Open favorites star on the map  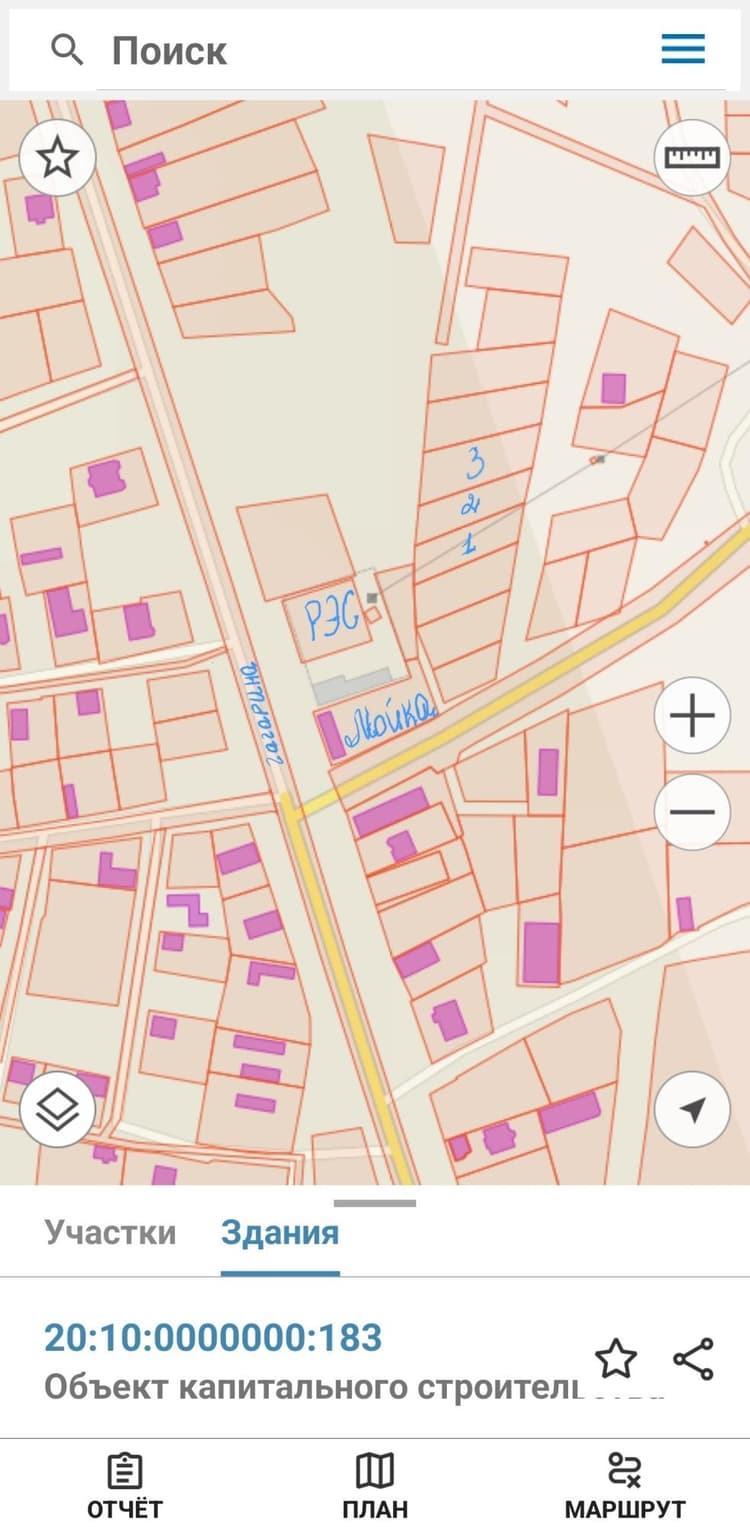[57, 156]
